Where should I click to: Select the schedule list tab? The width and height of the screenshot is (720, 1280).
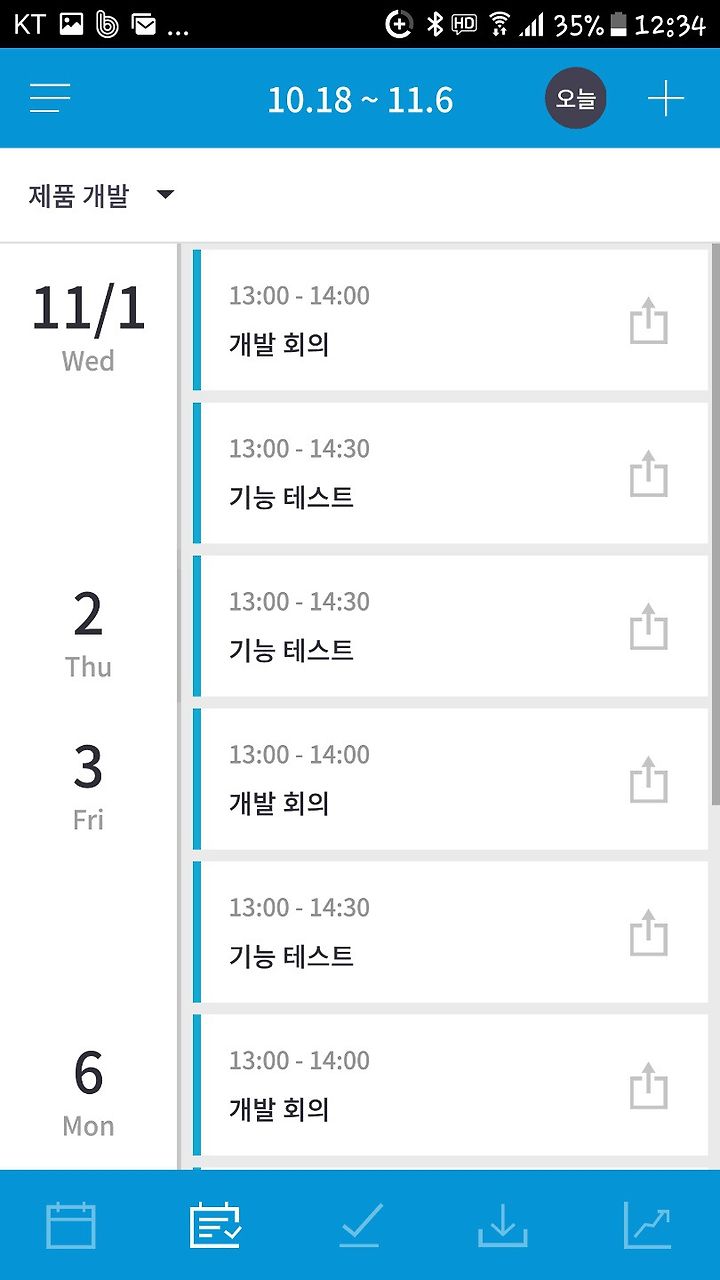216,1225
